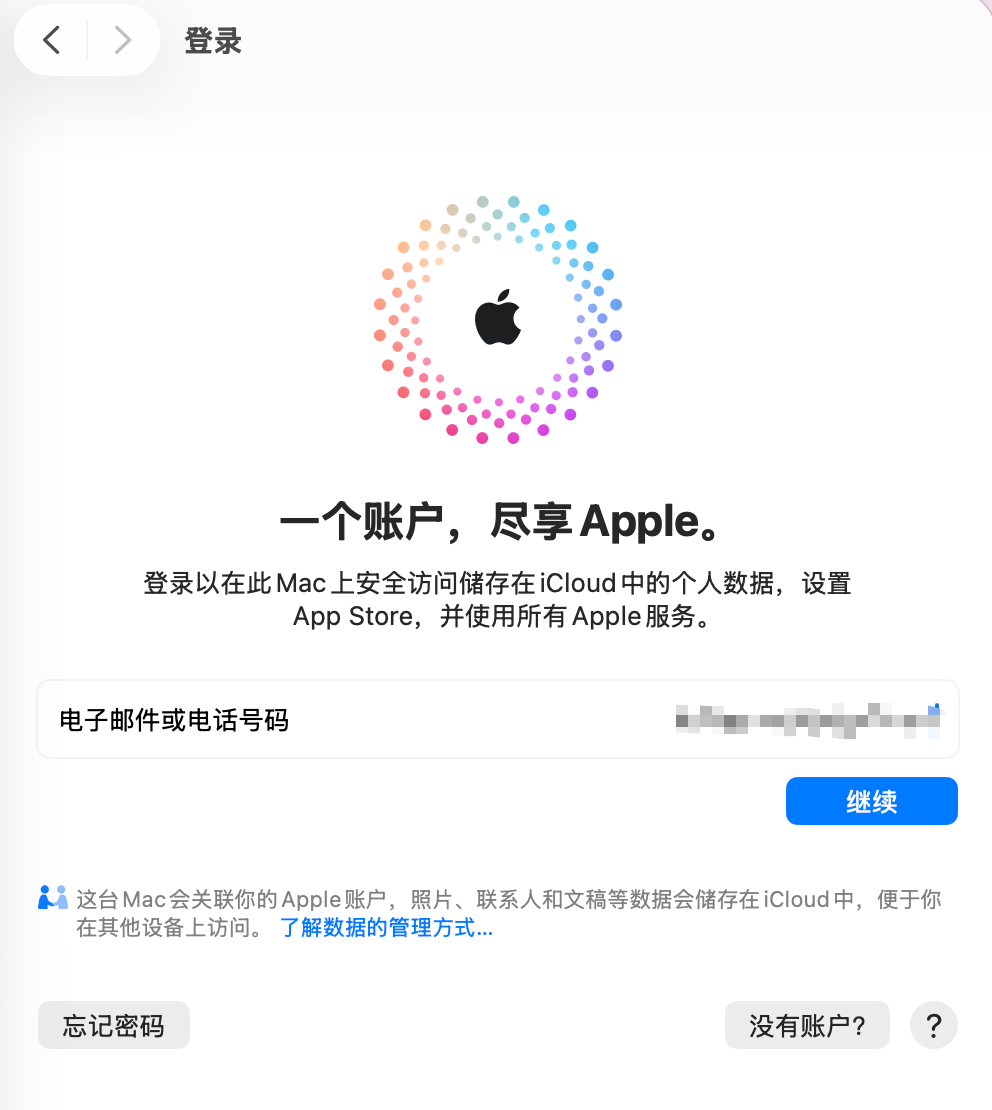Image resolution: width=992 pixels, height=1110 pixels.
Task: Go forward using the right arrow
Action: [x=122, y=41]
